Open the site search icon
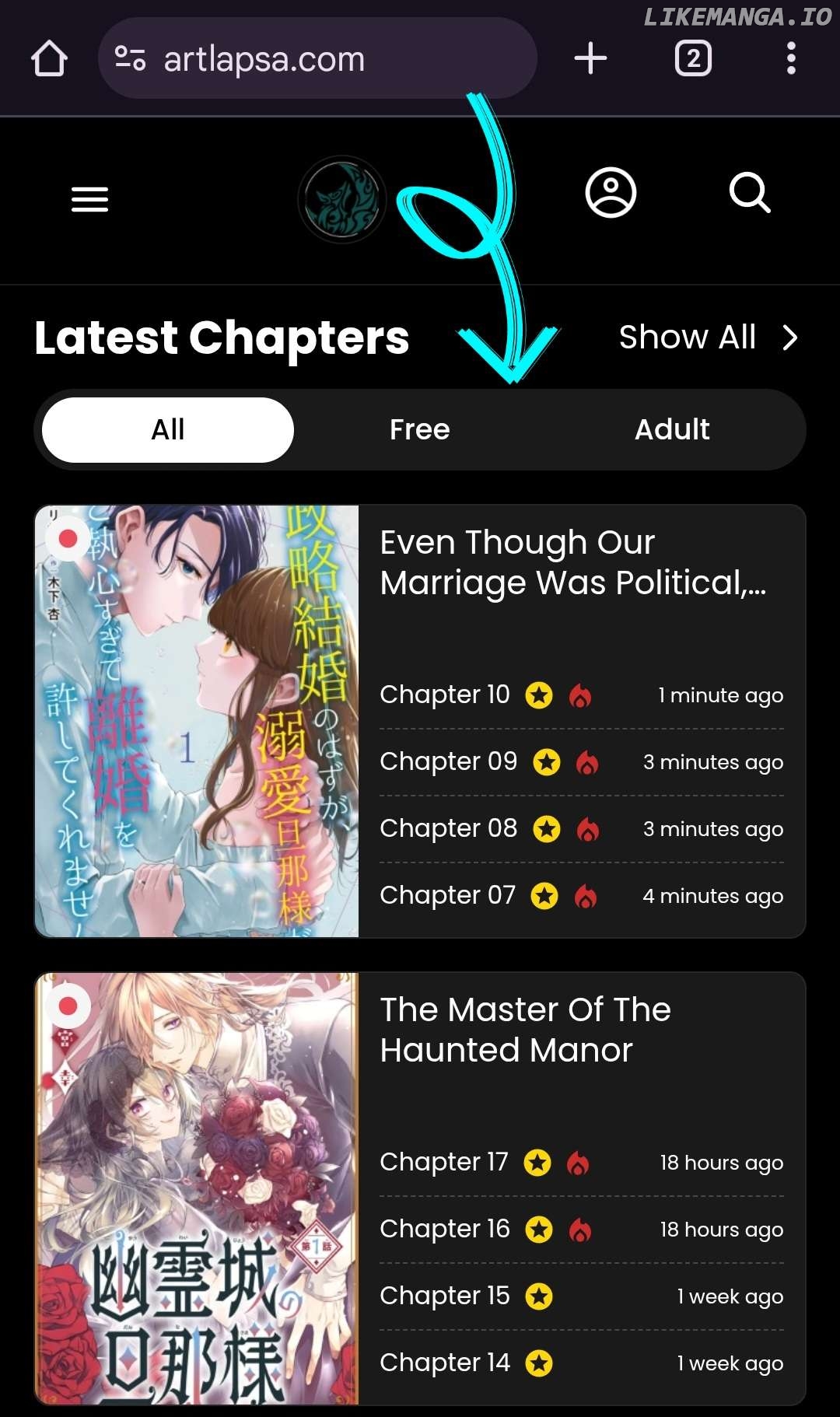840x1417 pixels. click(750, 193)
